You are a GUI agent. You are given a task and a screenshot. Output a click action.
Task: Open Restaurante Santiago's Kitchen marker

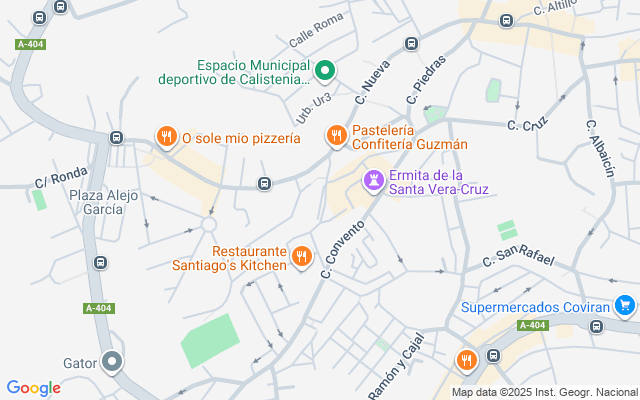pos(300,257)
